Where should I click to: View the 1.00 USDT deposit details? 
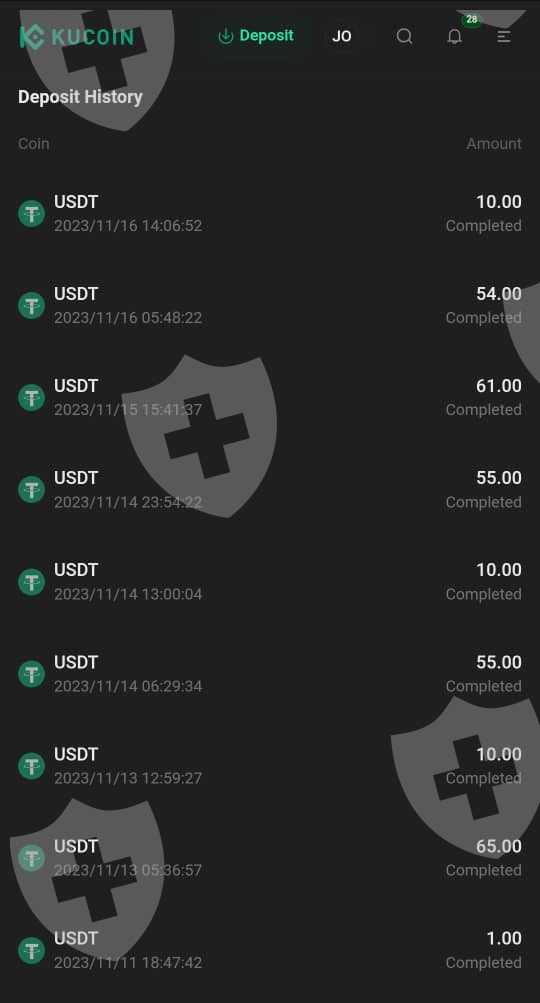pyautogui.click(x=270, y=951)
